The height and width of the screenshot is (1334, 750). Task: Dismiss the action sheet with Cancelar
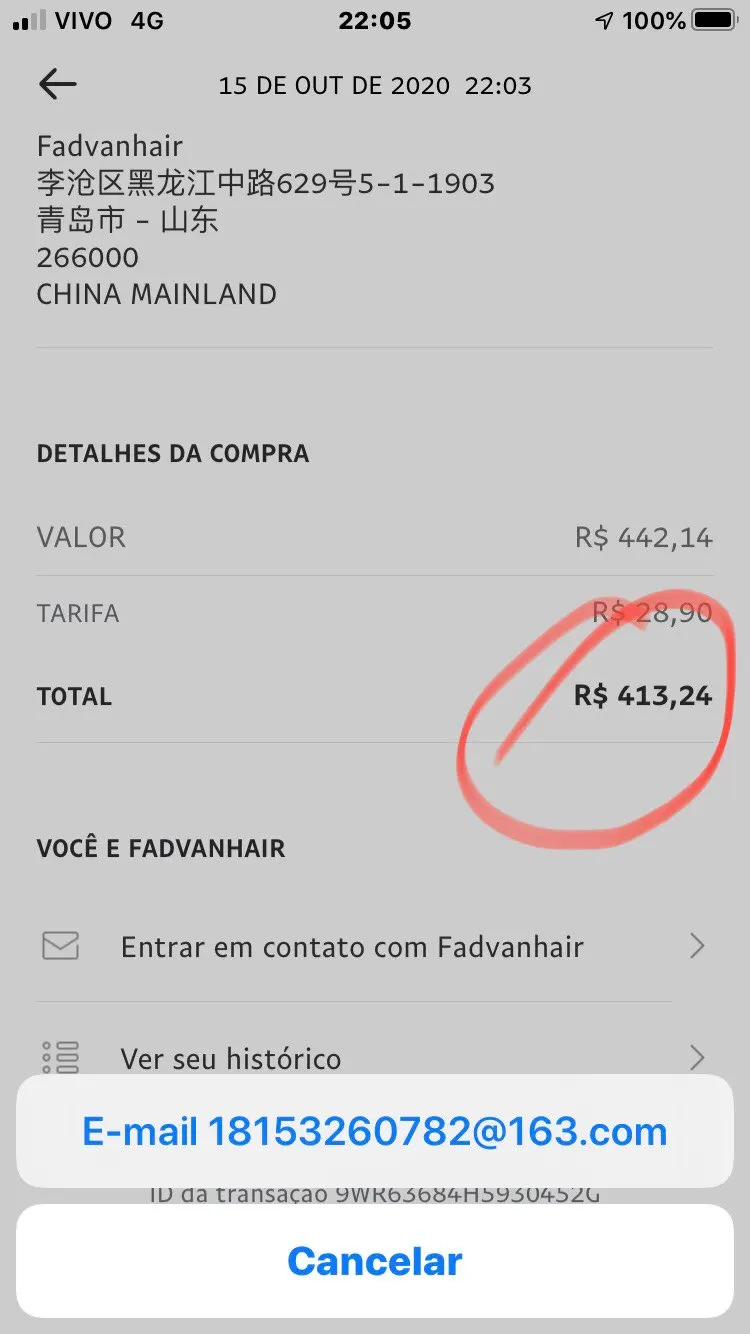374,1261
